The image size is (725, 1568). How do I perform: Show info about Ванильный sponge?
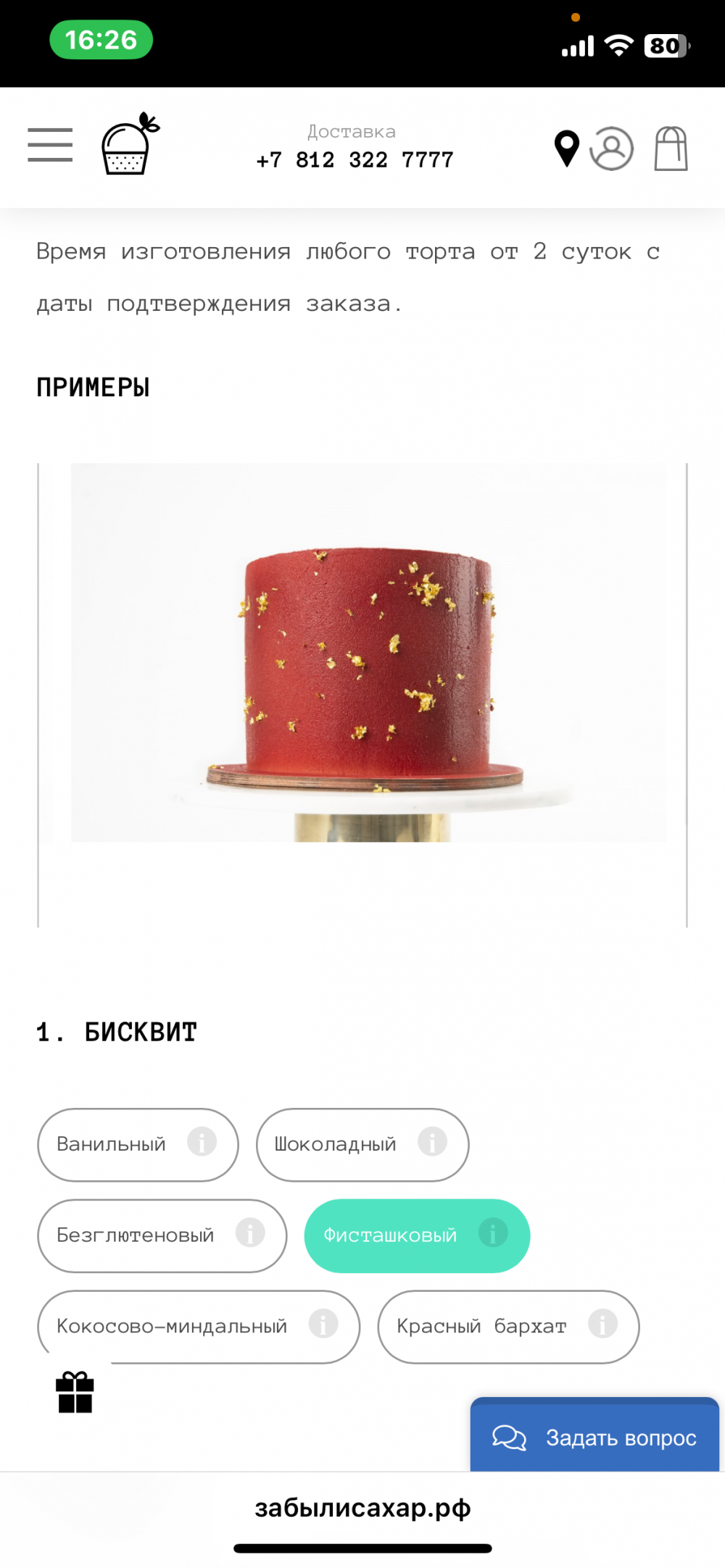[202, 1142]
